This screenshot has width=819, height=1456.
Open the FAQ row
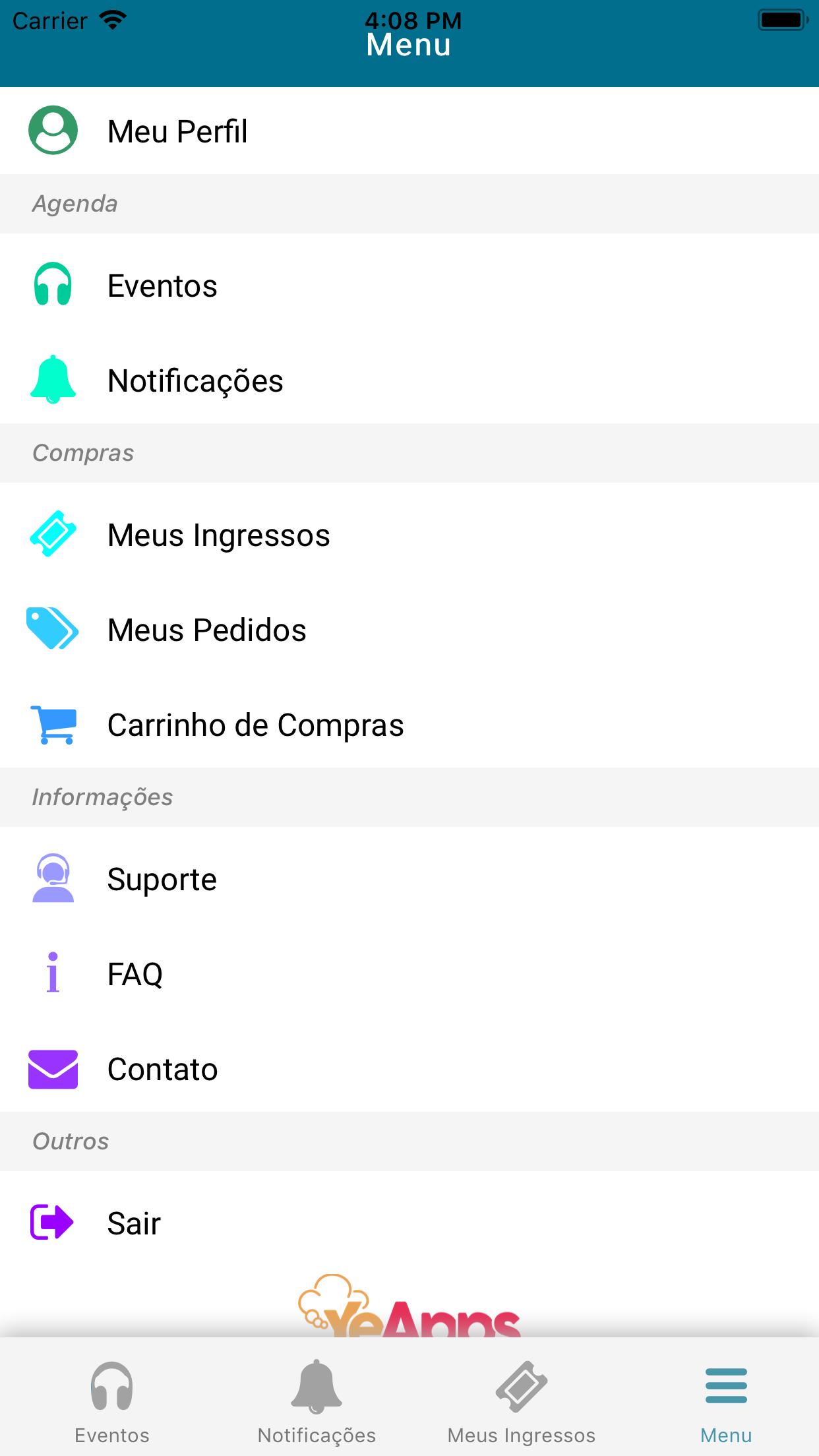(x=409, y=974)
